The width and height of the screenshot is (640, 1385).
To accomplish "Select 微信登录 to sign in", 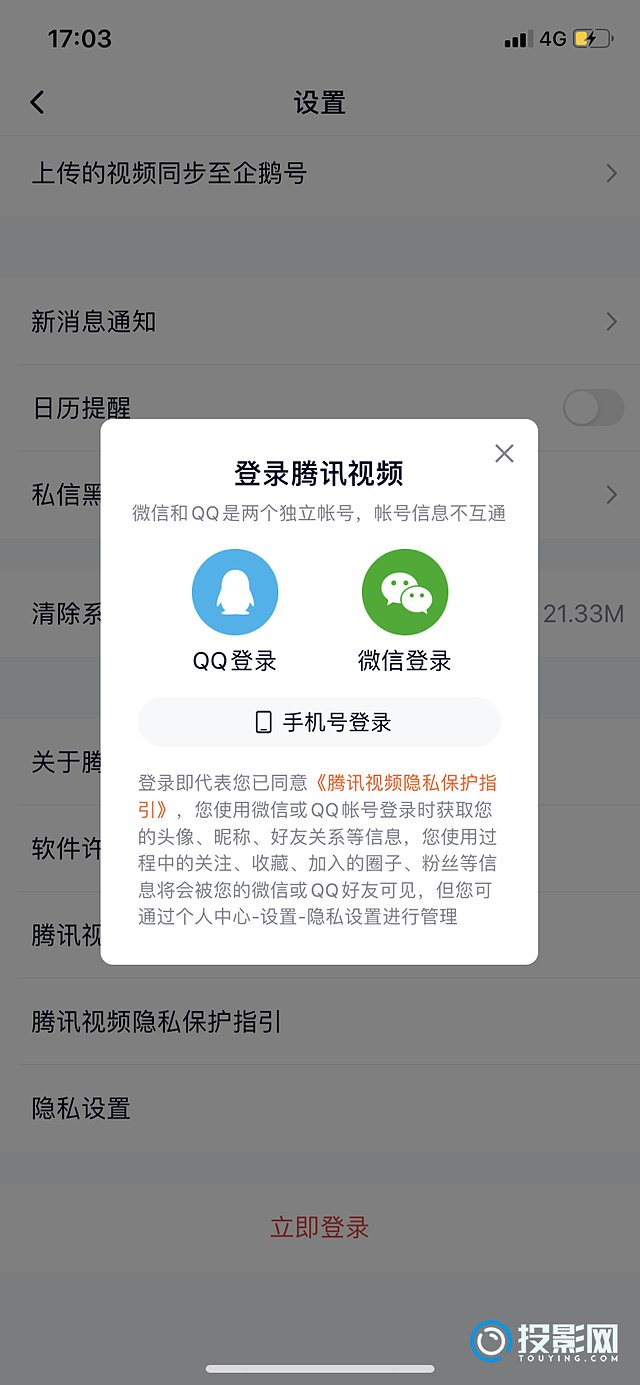I will click(x=405, y=610).
